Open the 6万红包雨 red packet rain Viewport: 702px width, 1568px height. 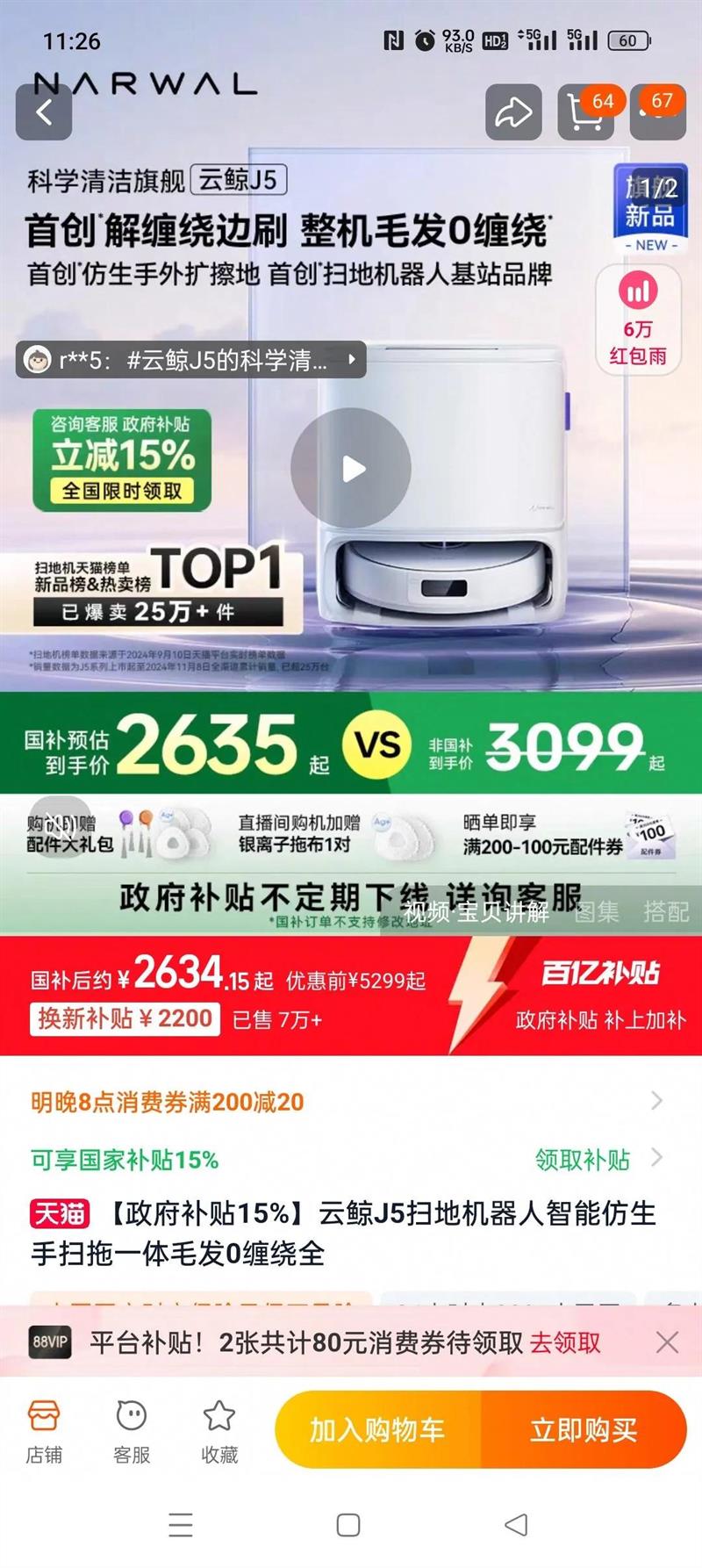click(638, 318)
